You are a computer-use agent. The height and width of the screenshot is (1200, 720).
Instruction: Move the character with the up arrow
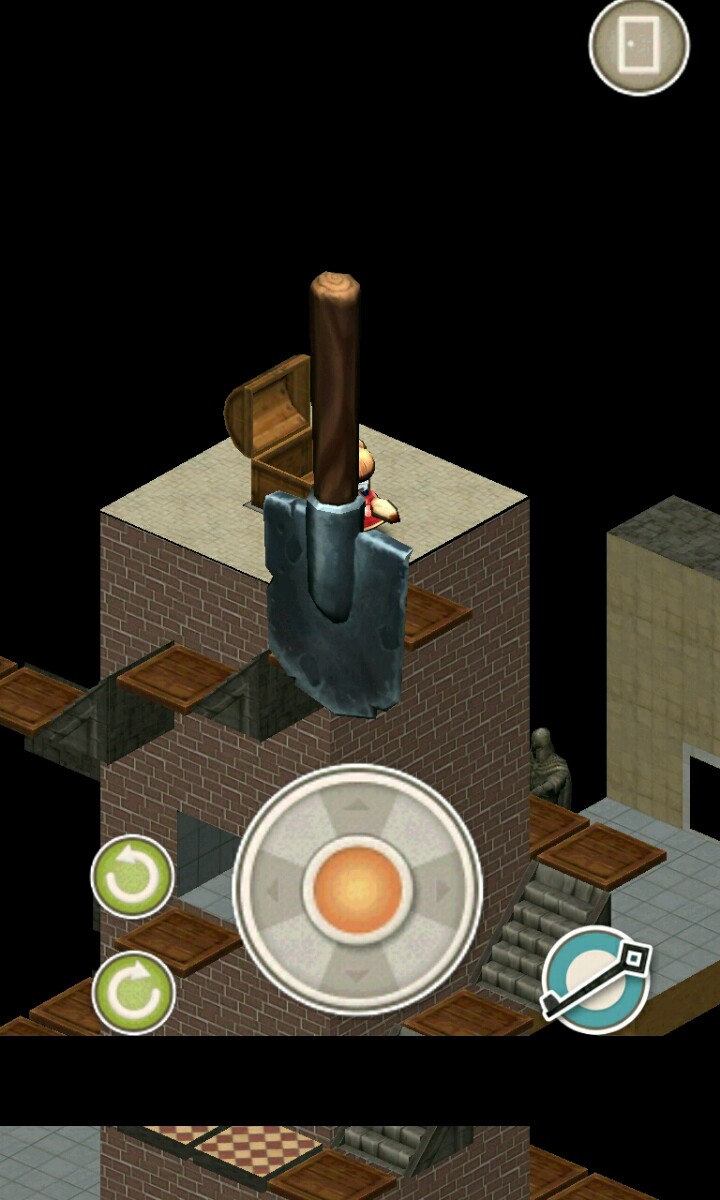click(x=358, y=805)
